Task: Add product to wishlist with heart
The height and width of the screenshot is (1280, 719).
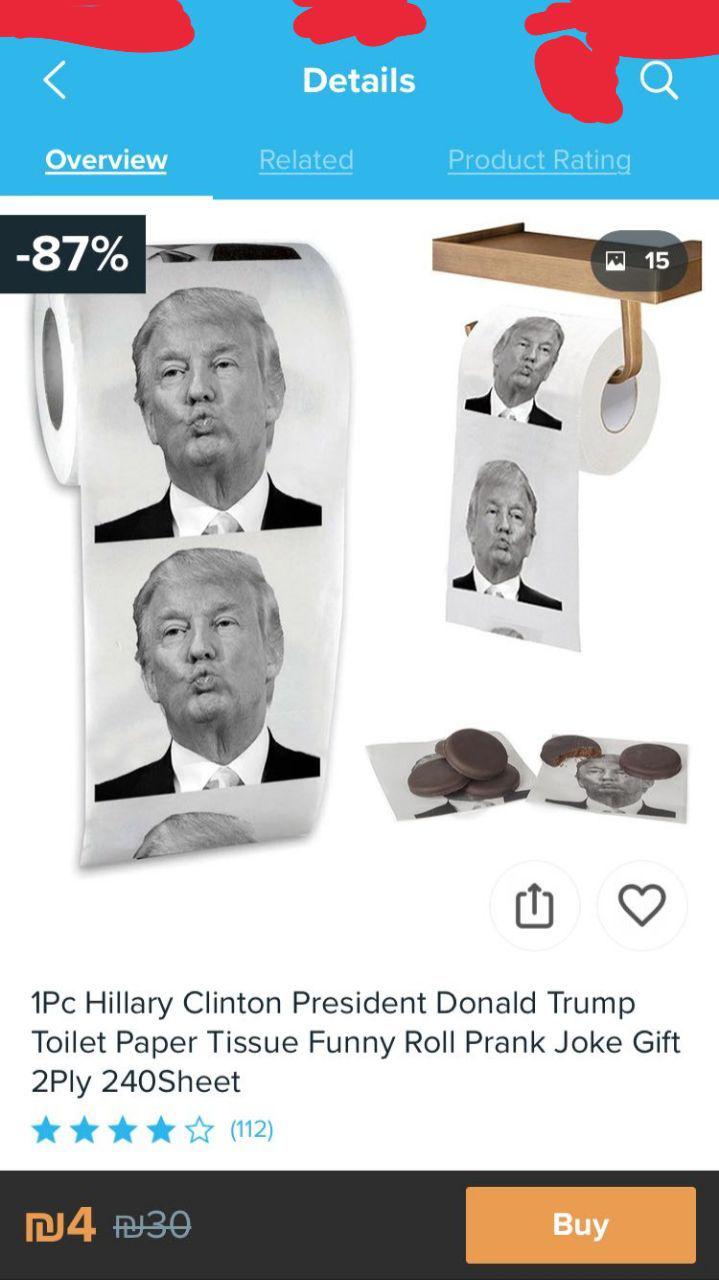Action: pos(642,905)
